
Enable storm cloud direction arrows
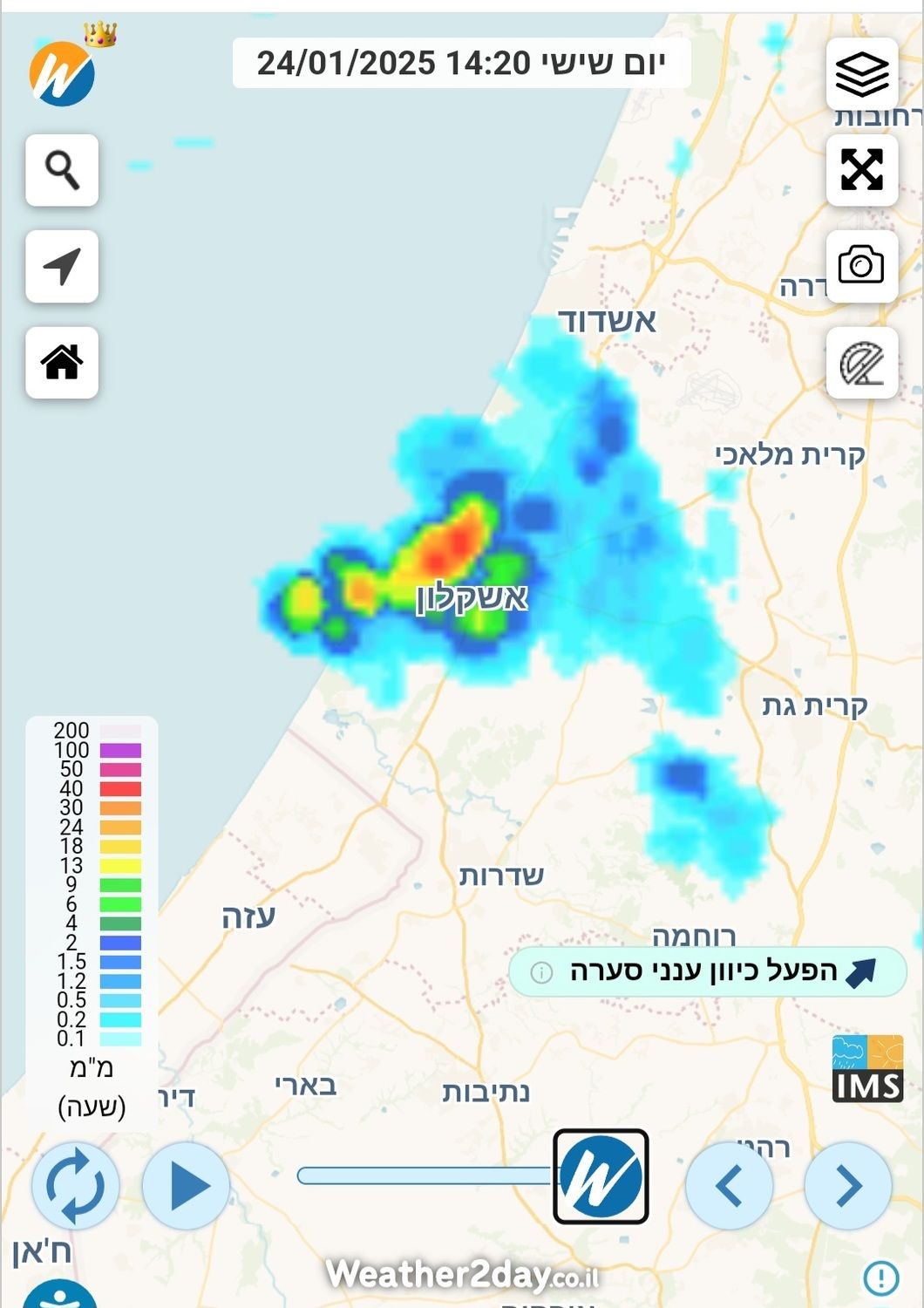(707, 971)
